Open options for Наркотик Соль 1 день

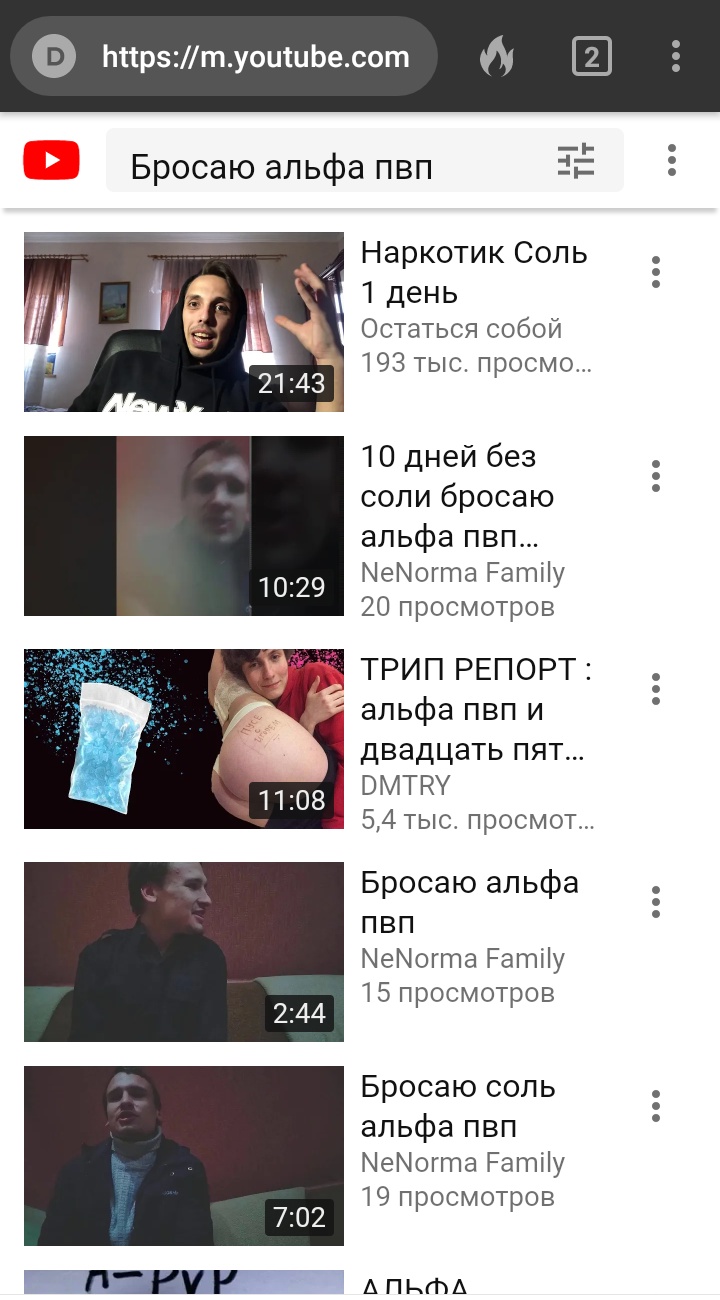[656, 272]
